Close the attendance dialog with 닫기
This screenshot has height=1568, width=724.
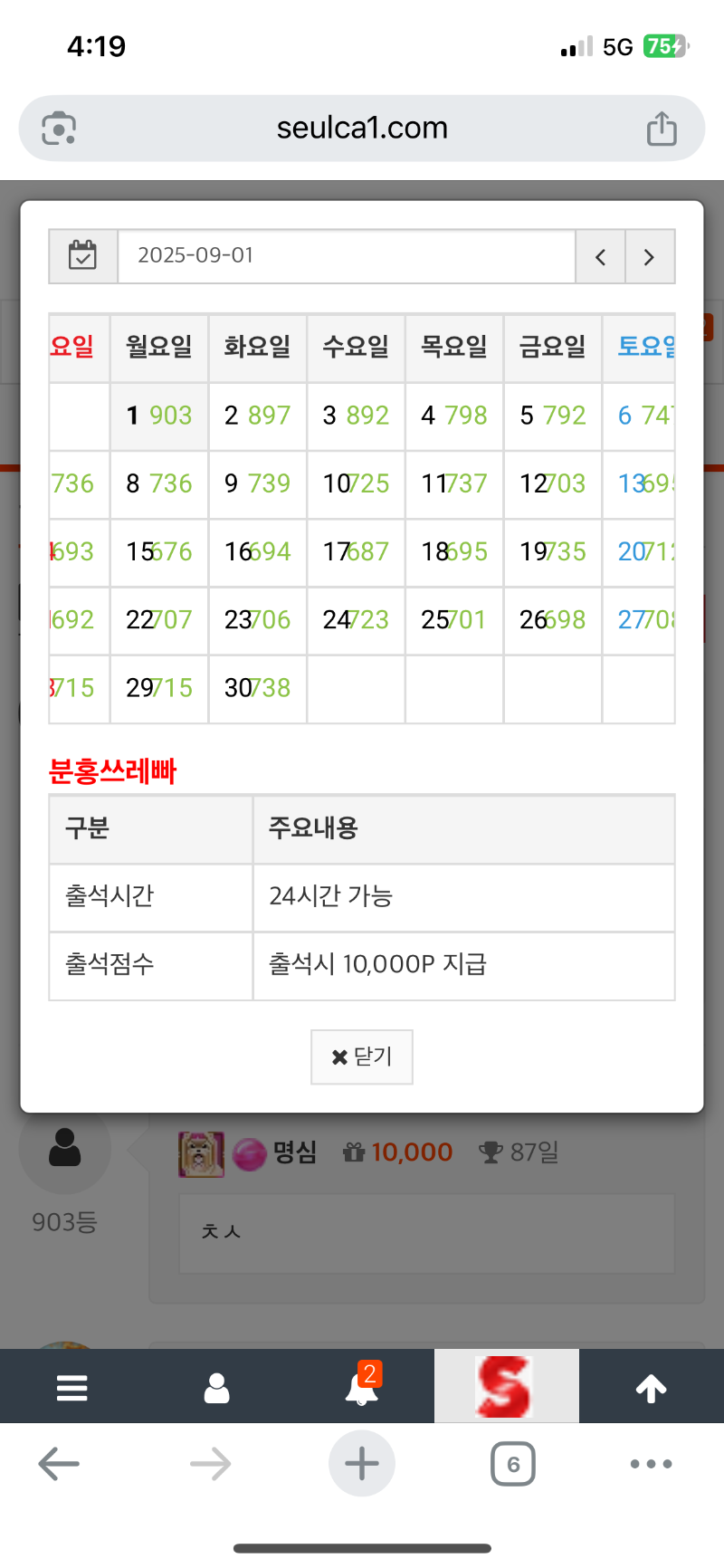click(x=362, y=1056)
